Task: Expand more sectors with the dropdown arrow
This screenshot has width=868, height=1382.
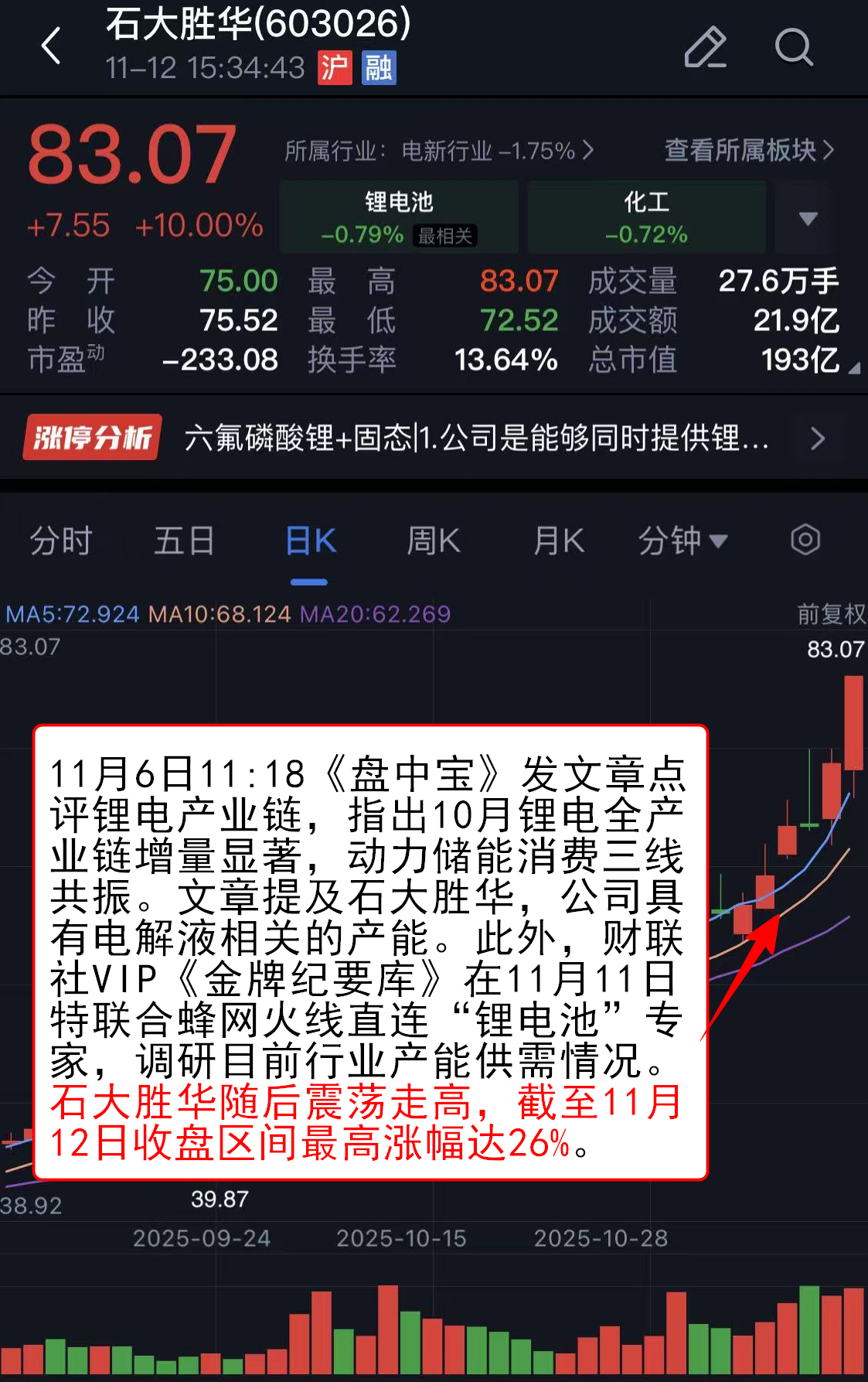Action: 808,218
